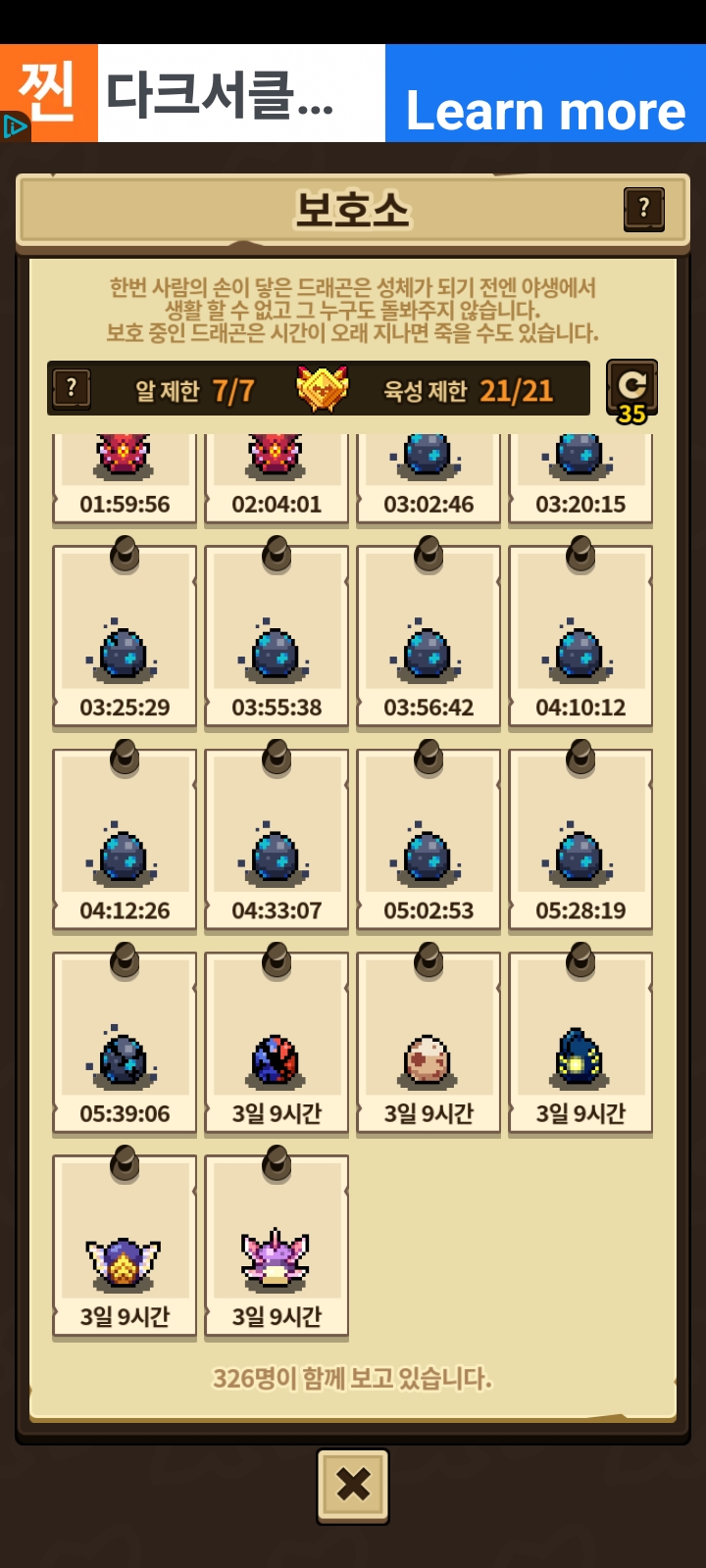Open the beige spotted egg card
This screenshot has height=1568, width=706.
click(429, 1043)
